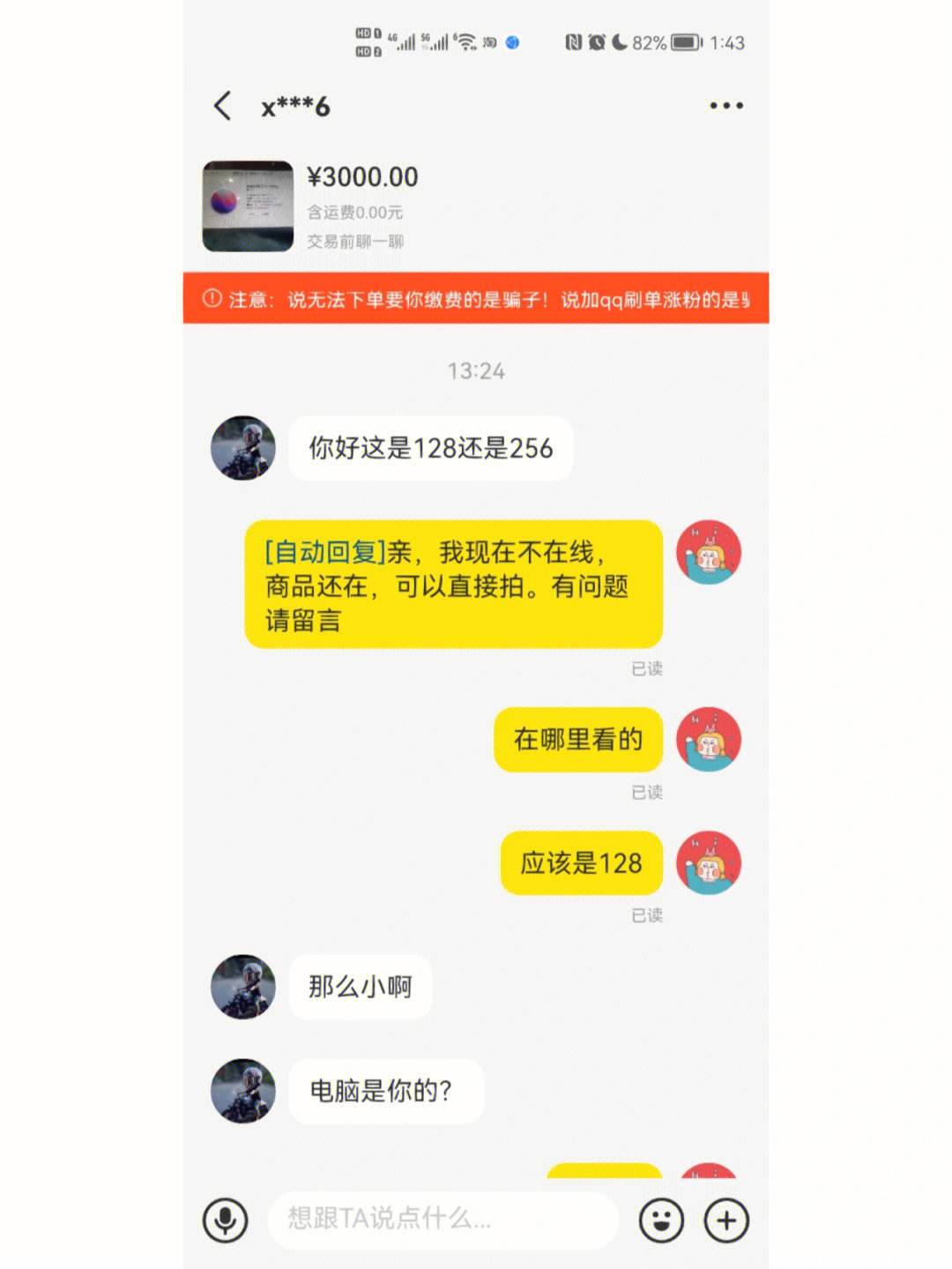Screen dimensions: 952x1269
Task: Focus the 想跟TA说点什么 message field
Action: click(x=441, y=1220)
